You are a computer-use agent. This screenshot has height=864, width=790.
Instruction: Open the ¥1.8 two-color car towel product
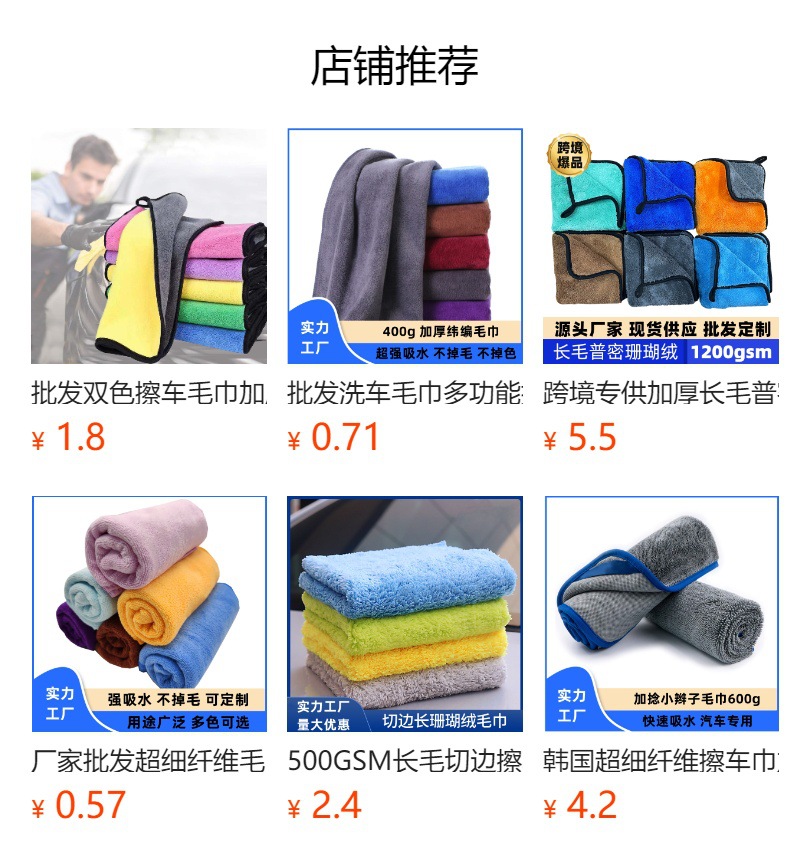(x=149, y=246)
